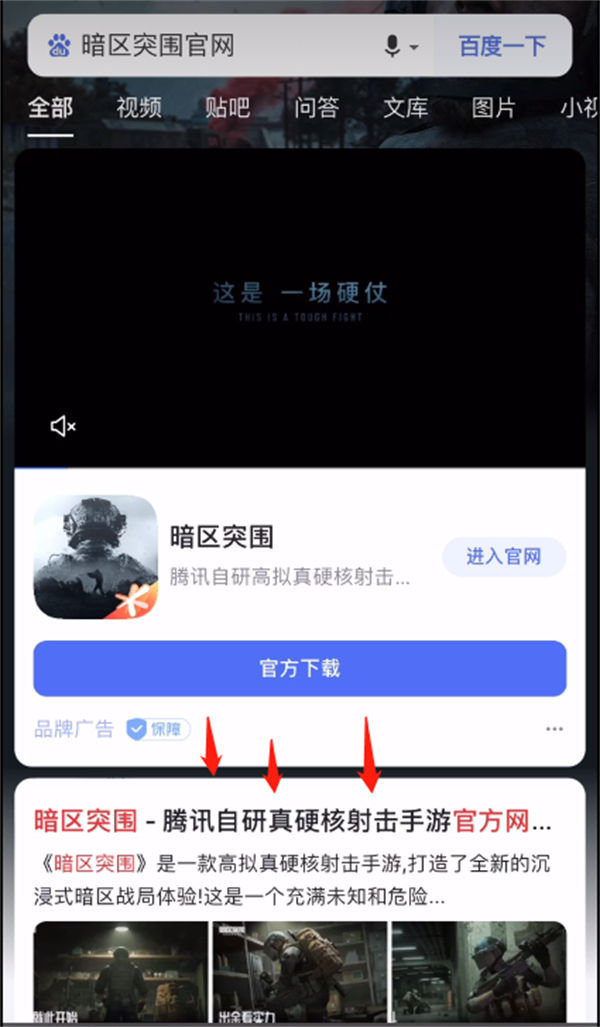
Task: Unmute the promo video
Action: [x=63, y=427]
